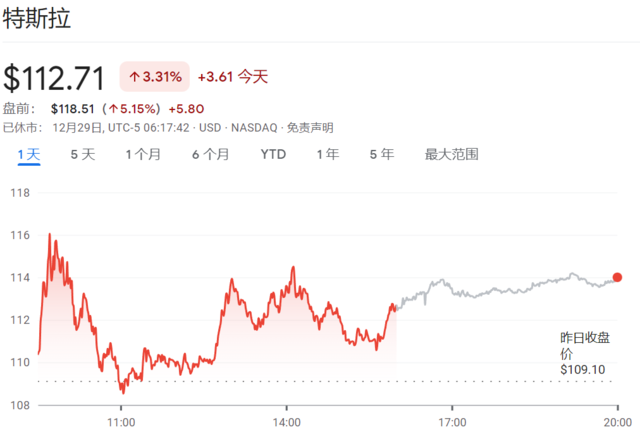
Task: Open the YTD chart view
Action: [273, 155]
